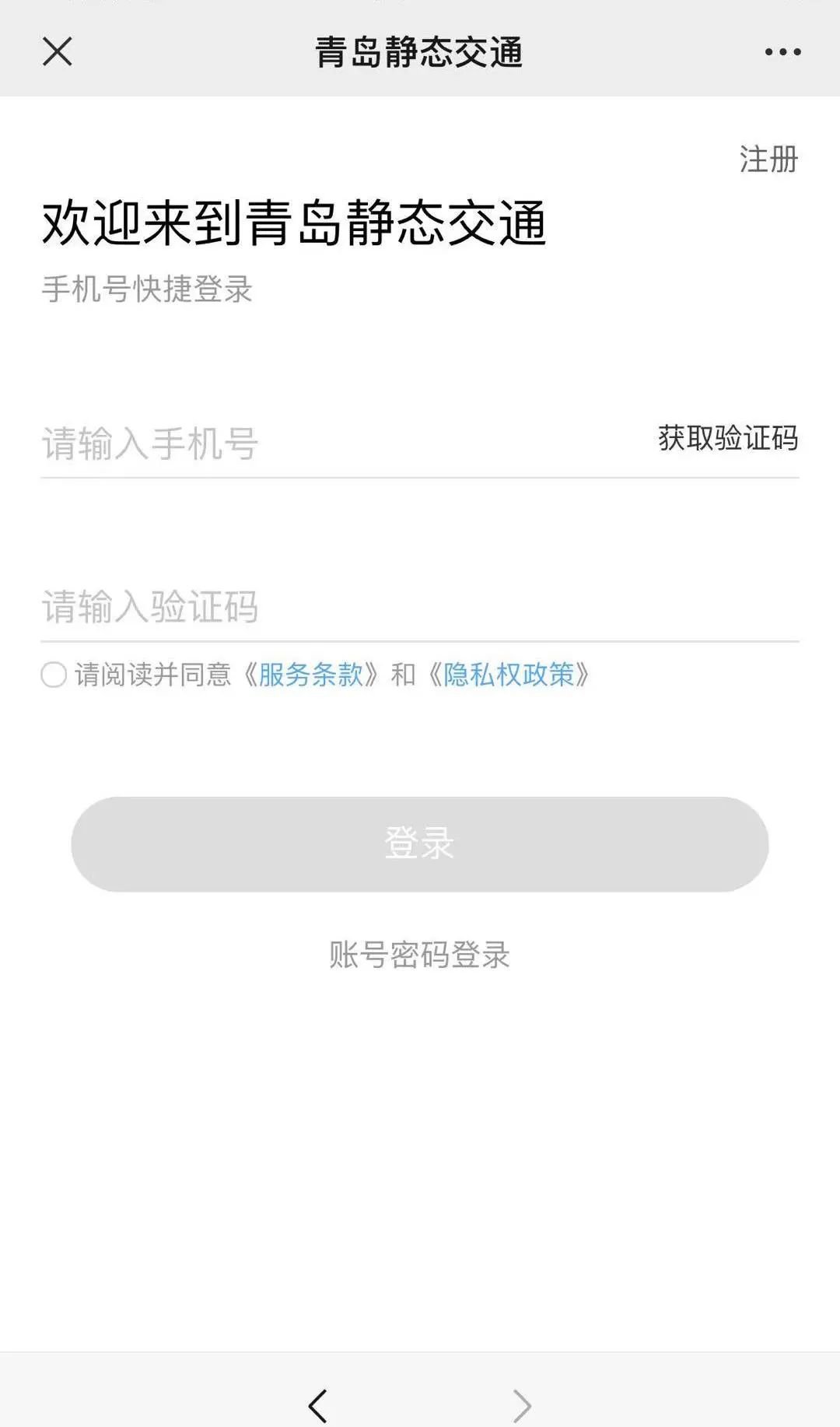Viewport: 840px width, 1427px height.
Task: Tap 注册 to register an account
Action: tap(768, 160)
